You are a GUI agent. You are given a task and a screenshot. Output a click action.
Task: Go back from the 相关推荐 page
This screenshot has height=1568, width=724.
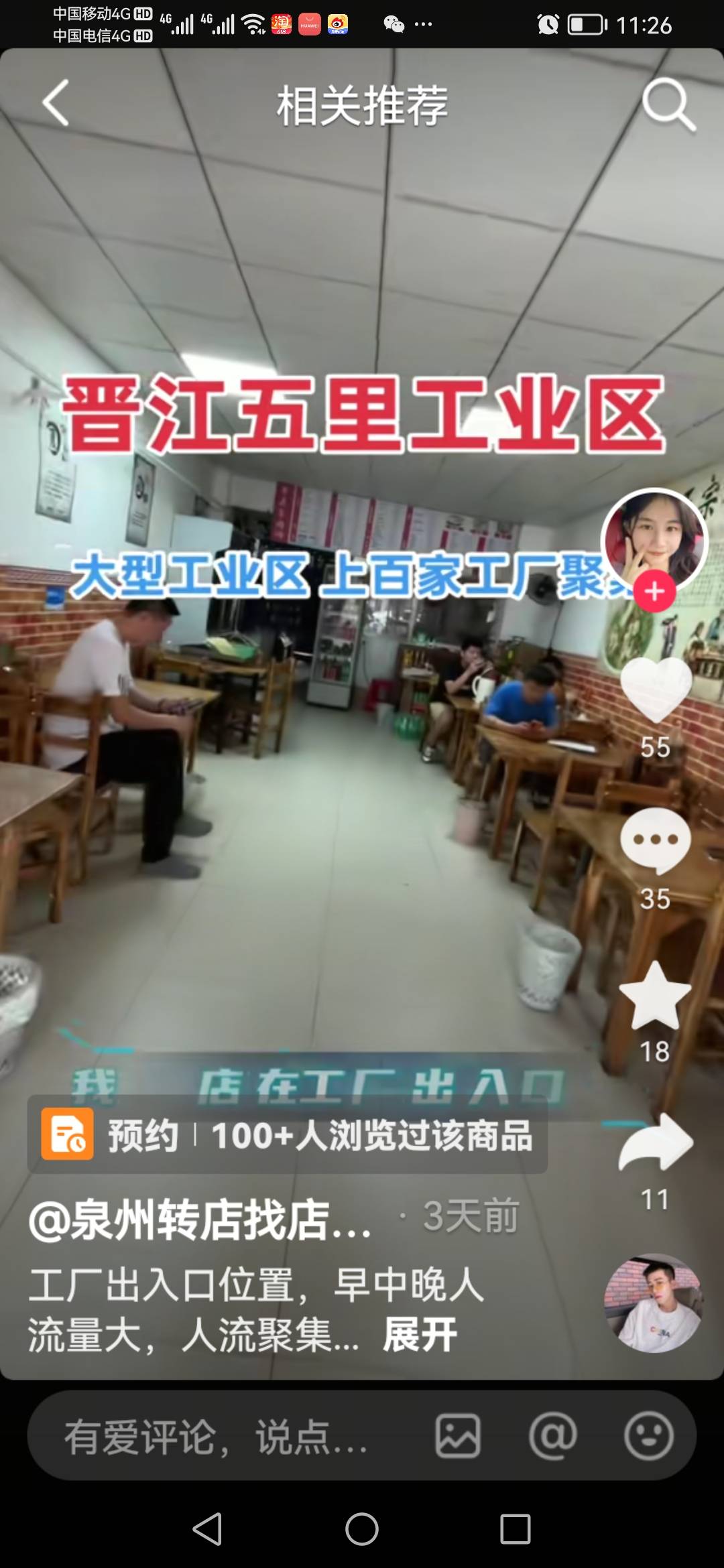click(x=56, y=103)
